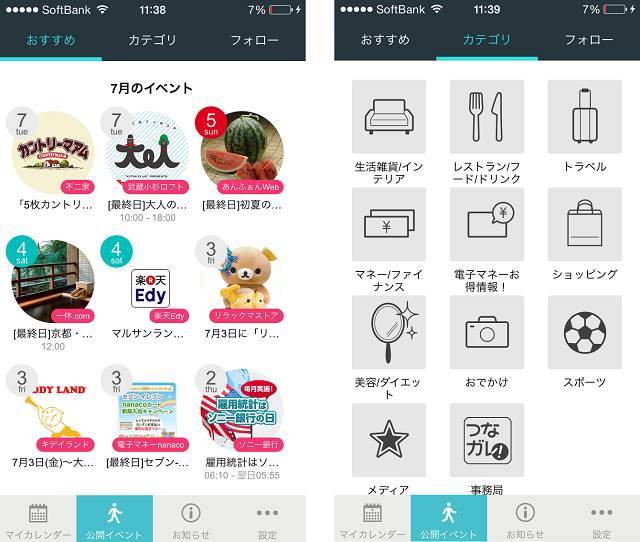This screenshot has width=640, height=542.
Task: Select the メディア star category
Action: [389, 439]
